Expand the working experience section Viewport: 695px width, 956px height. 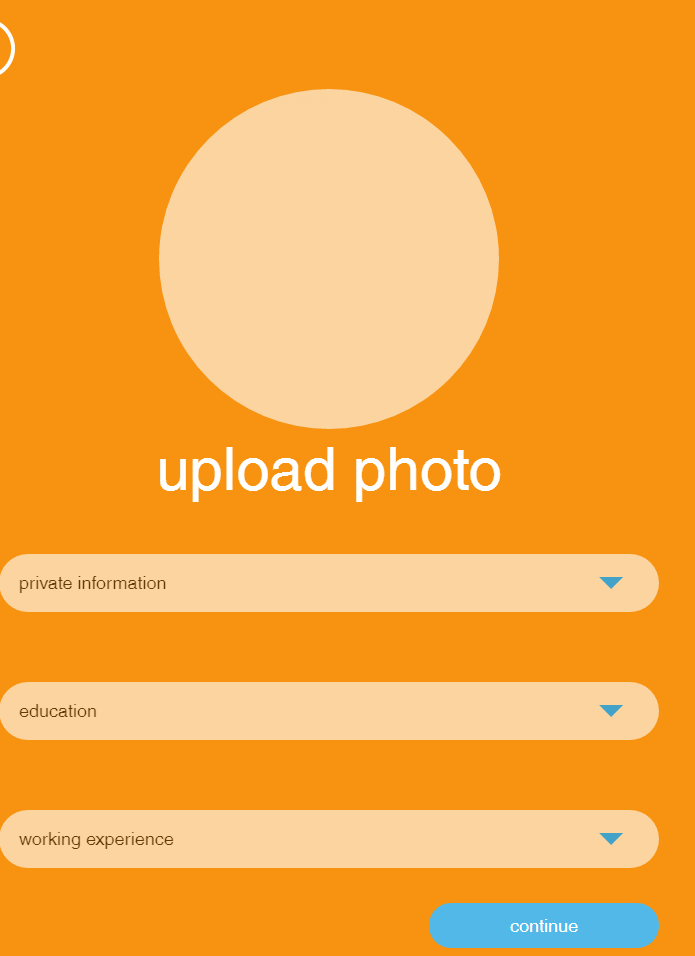[610, 839]
